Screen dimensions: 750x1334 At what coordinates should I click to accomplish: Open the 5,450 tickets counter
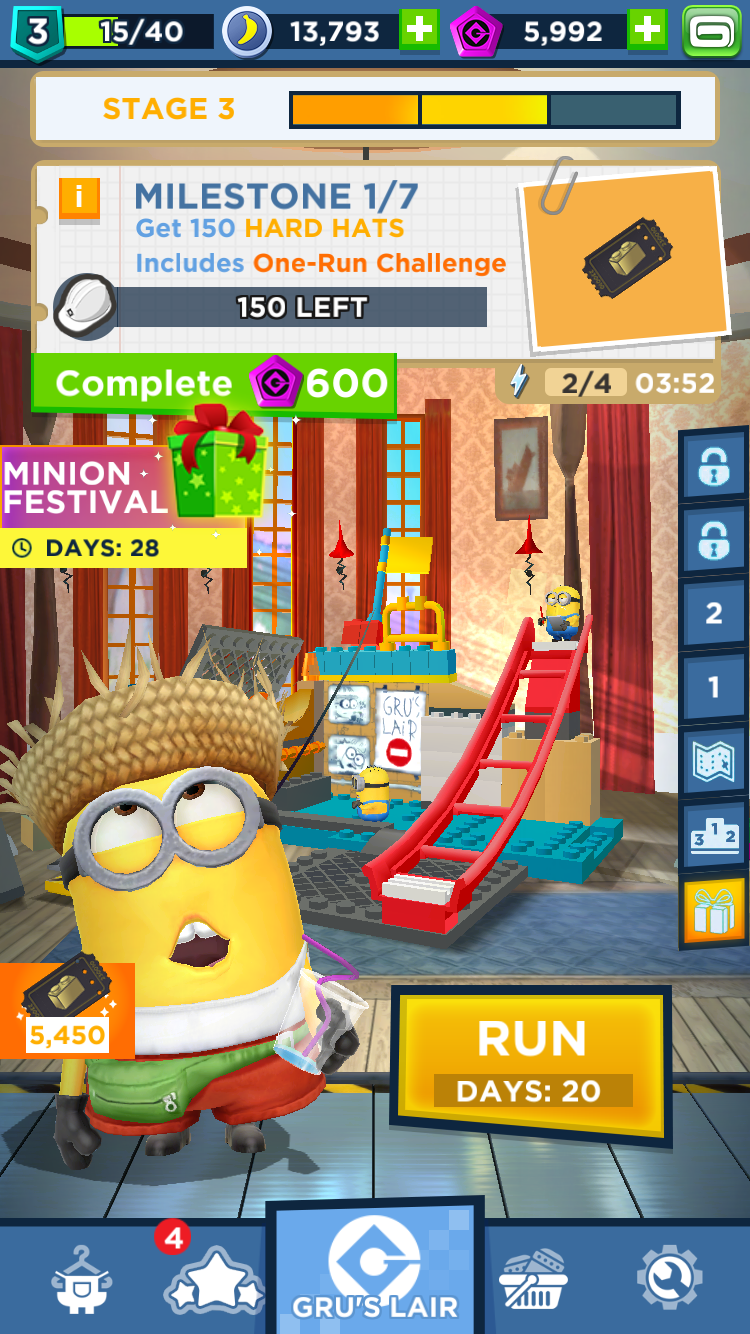pos(66,1010)
